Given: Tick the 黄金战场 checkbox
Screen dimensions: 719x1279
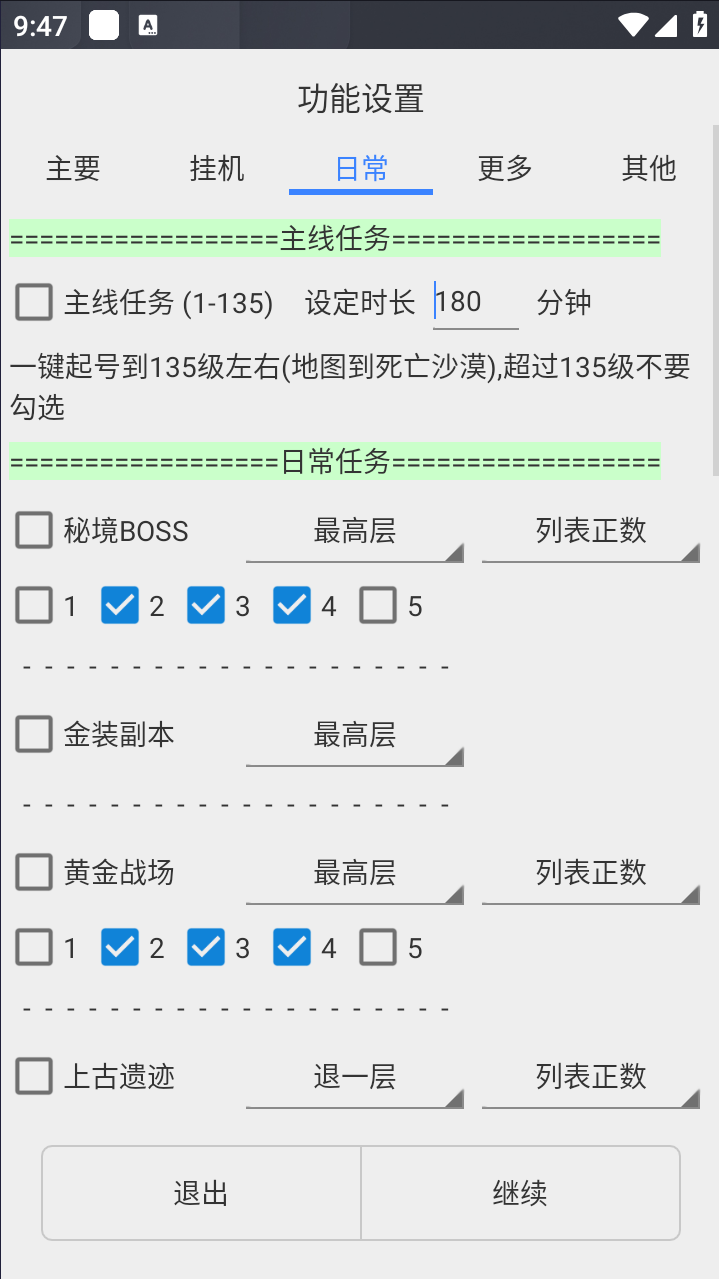Looking at the screenshot, I should coord(34,872).
